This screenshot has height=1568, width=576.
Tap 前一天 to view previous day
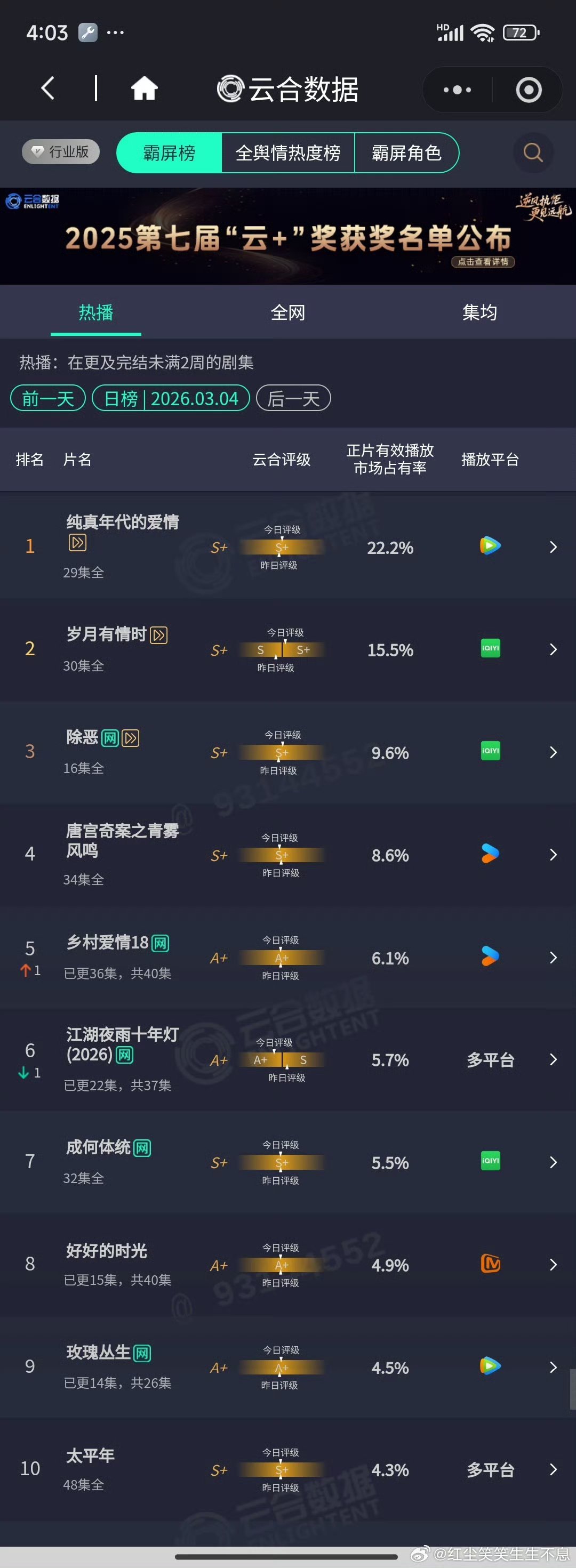47,398
